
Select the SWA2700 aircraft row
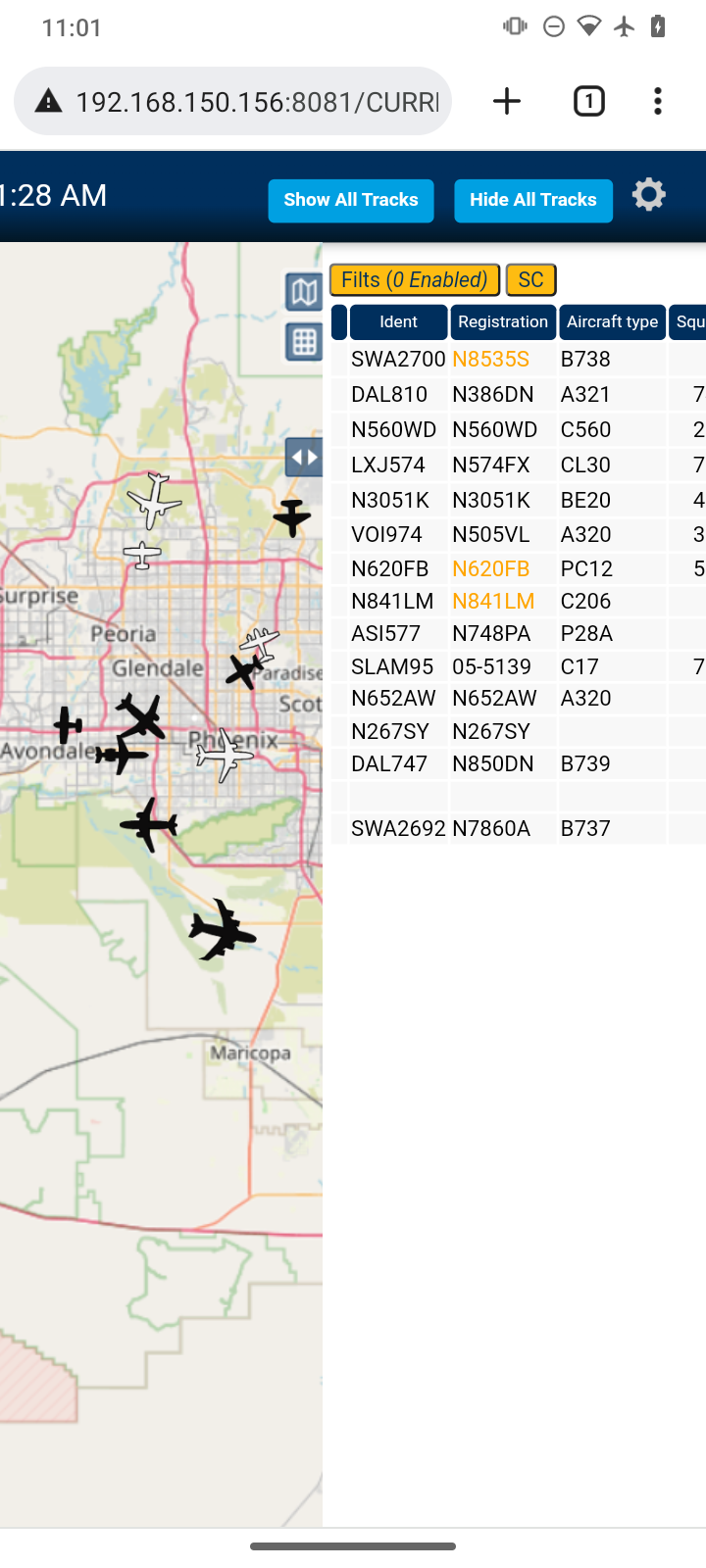tap(518, 360)
